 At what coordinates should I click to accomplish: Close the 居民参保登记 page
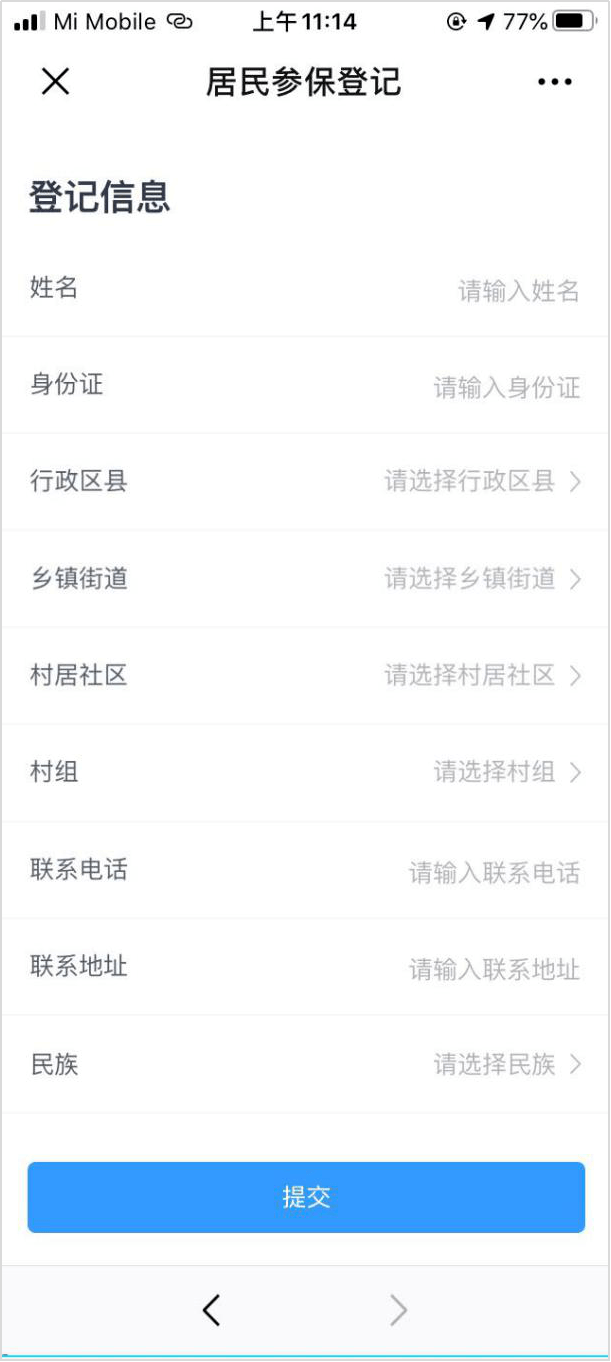tap(55, 82)
